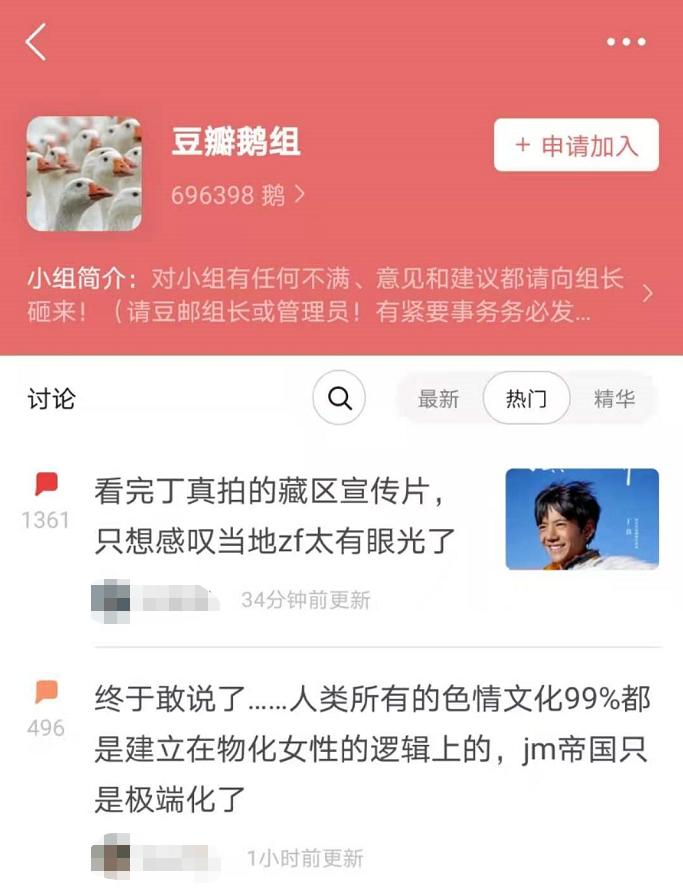Tap the 豆瓣鹅组 group avatar

(84, 174)
